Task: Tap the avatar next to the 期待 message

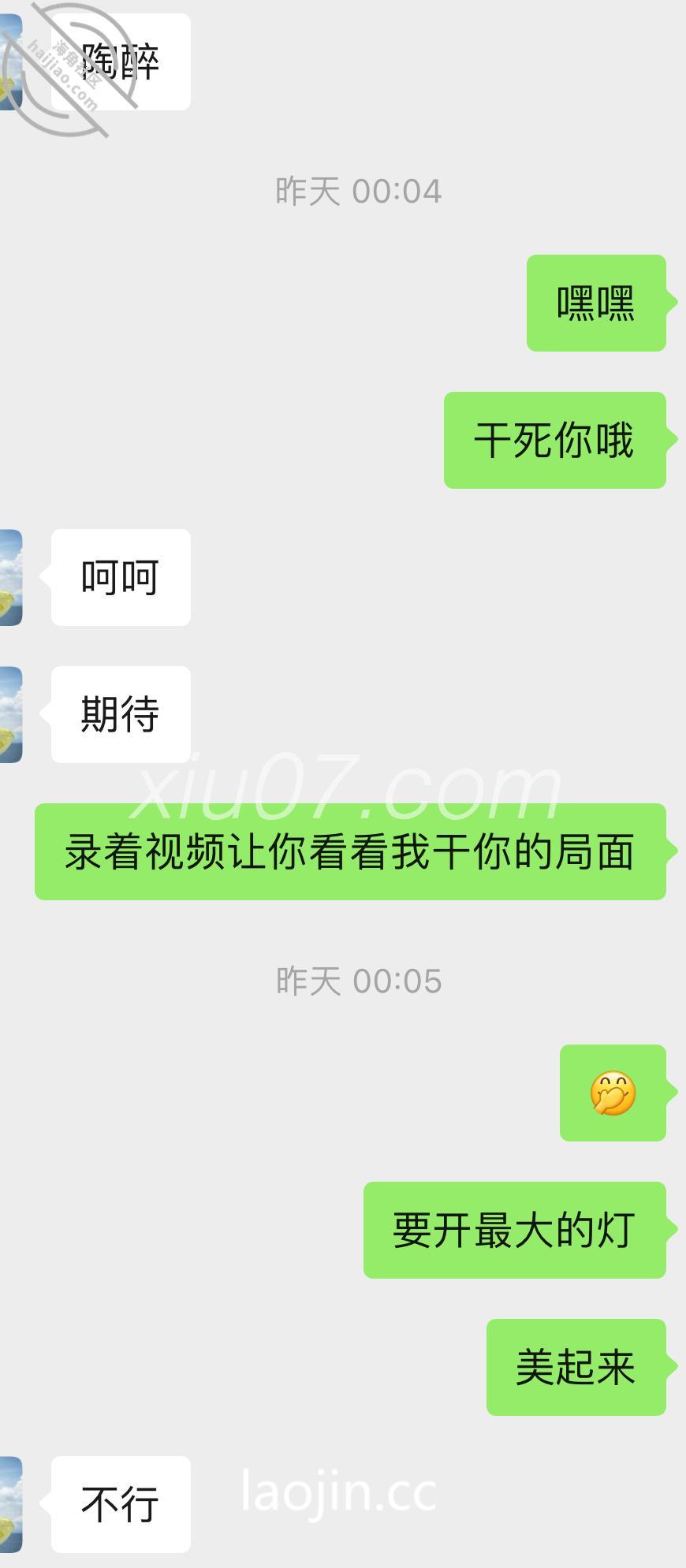Action: click(10, 715)
